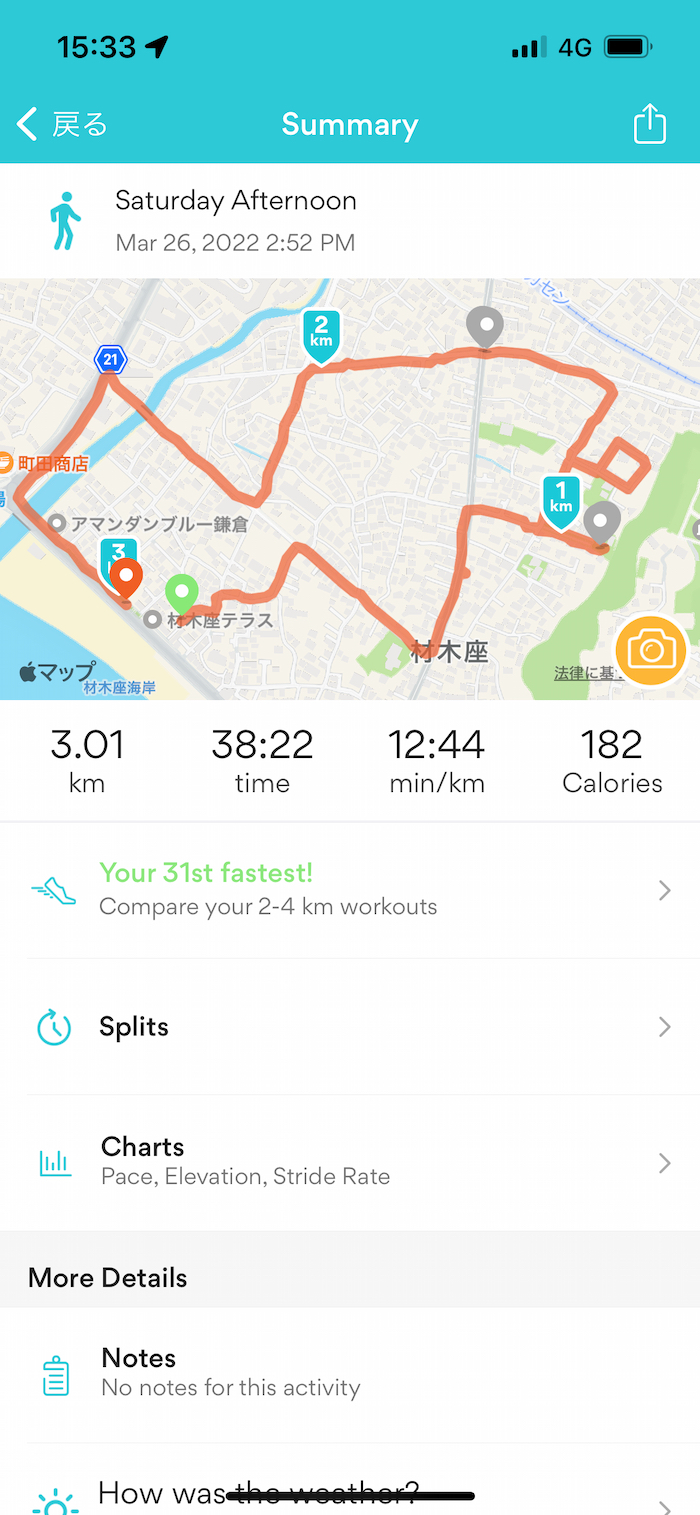Go back using the 戻る button
The height and width of the screenshot is (1515, 700).
[x=62, y=125]
